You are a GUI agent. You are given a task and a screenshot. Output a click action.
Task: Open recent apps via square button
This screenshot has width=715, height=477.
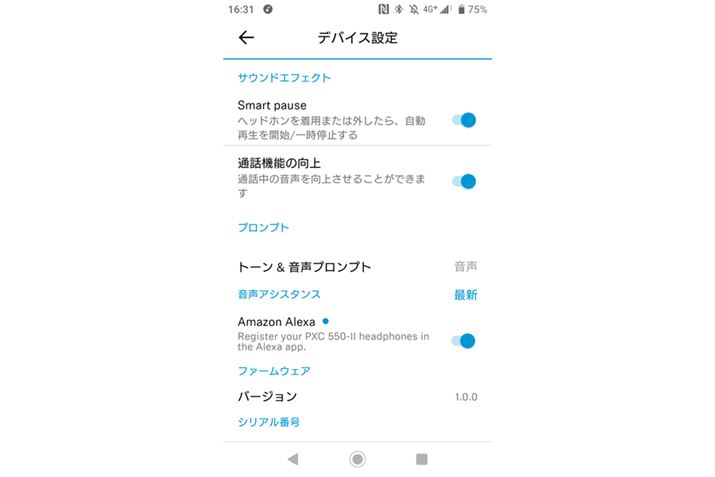[x=422, y=459]
